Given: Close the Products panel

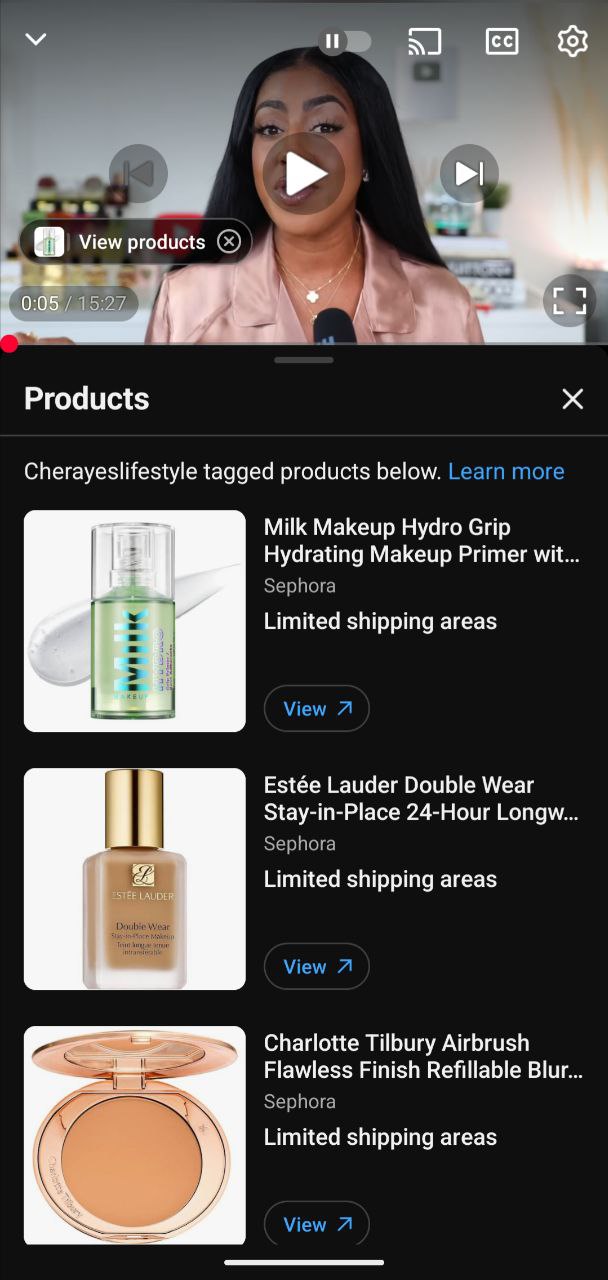Looking at the screenshot, I should pyautogui.click(x=572, y=400).
